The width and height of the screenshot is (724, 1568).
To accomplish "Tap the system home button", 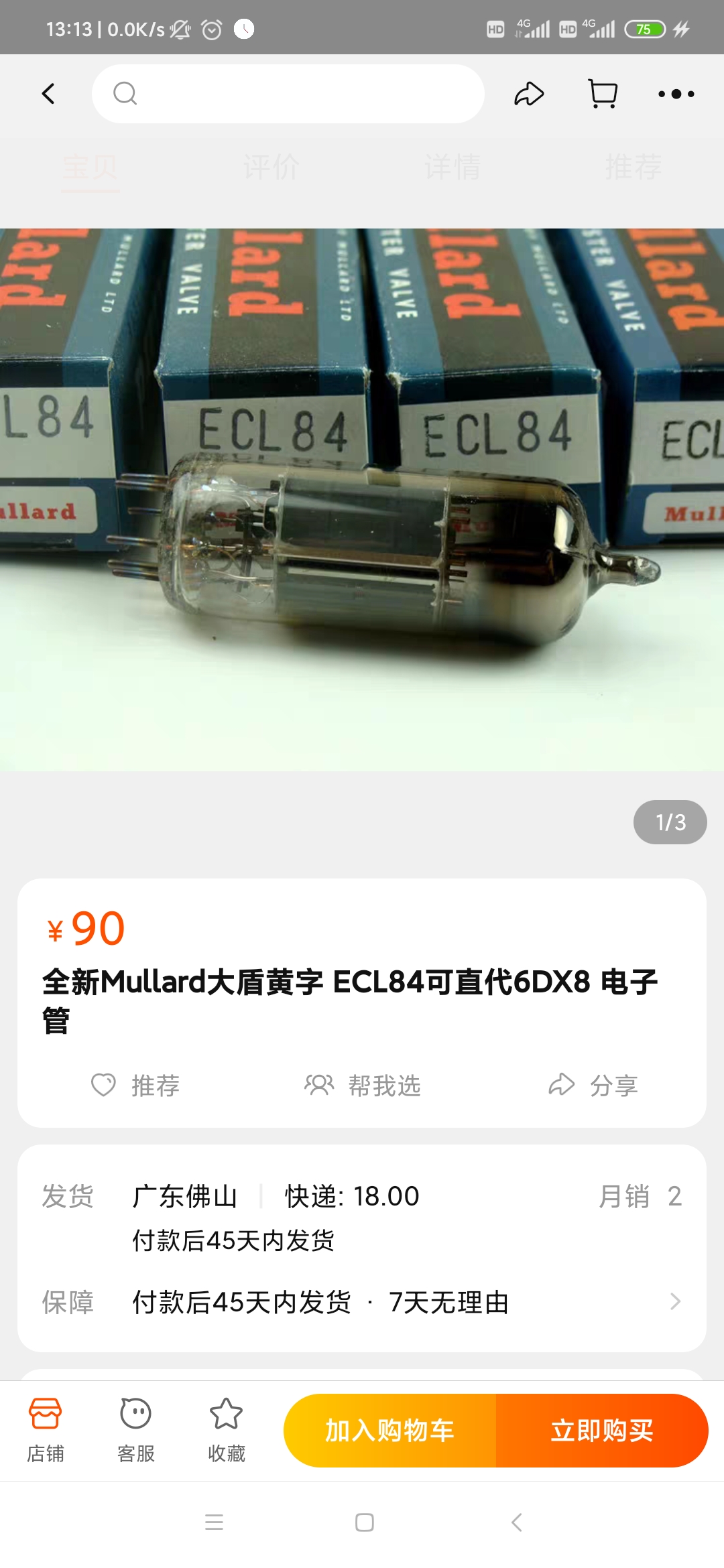I will (x=365, y=1522).
